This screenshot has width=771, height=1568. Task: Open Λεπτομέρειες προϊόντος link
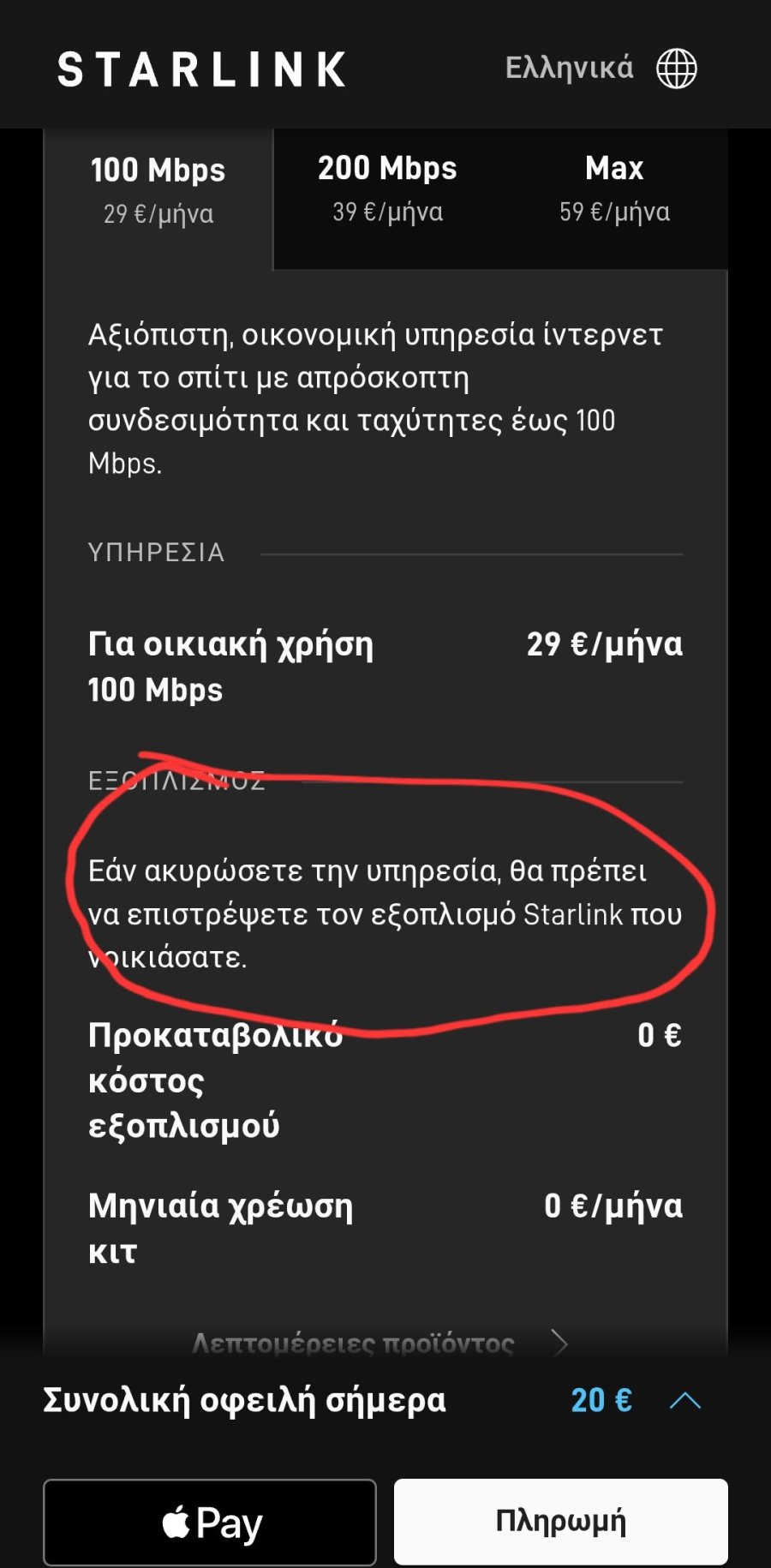click(x=354, y=1343)
